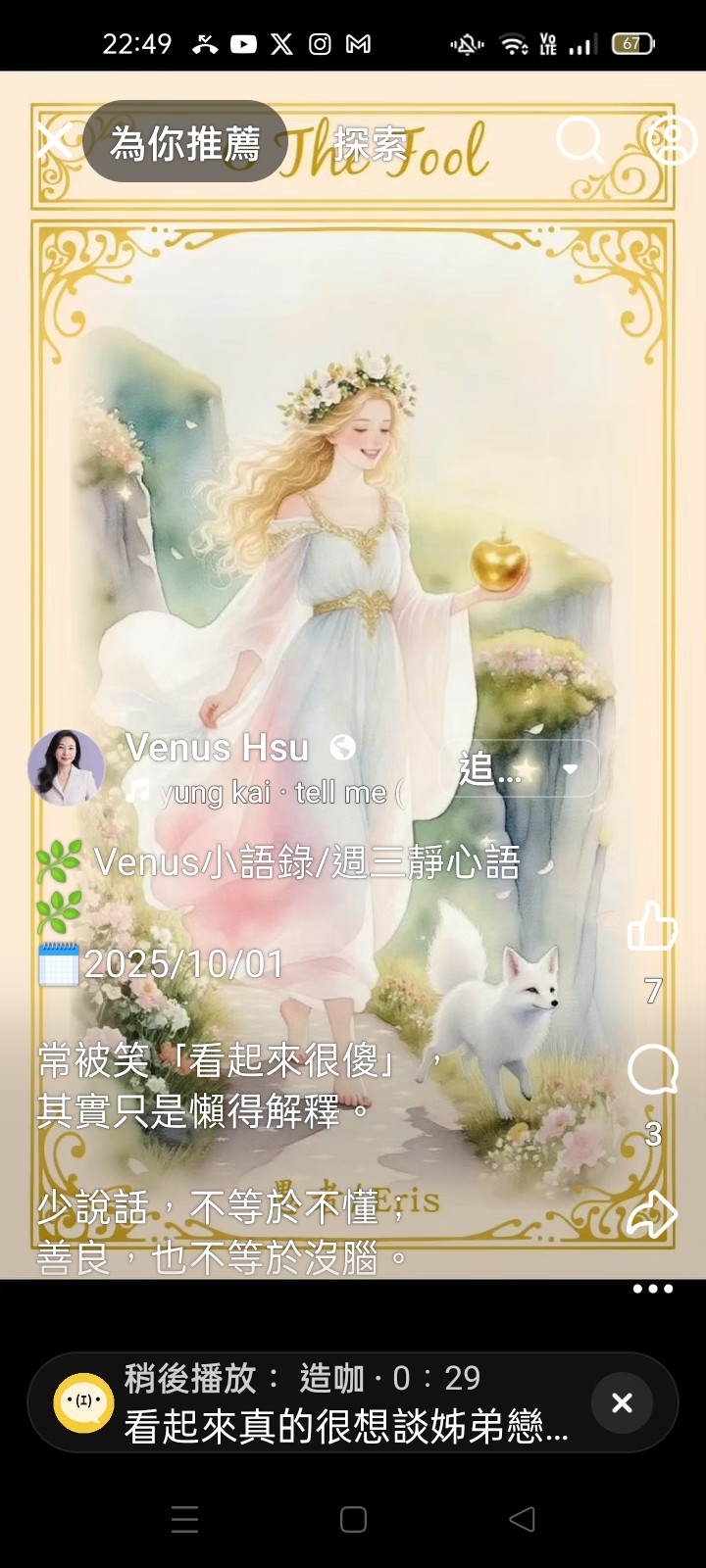Share this reel
706x1568 pixels.
coord(652,1215)
